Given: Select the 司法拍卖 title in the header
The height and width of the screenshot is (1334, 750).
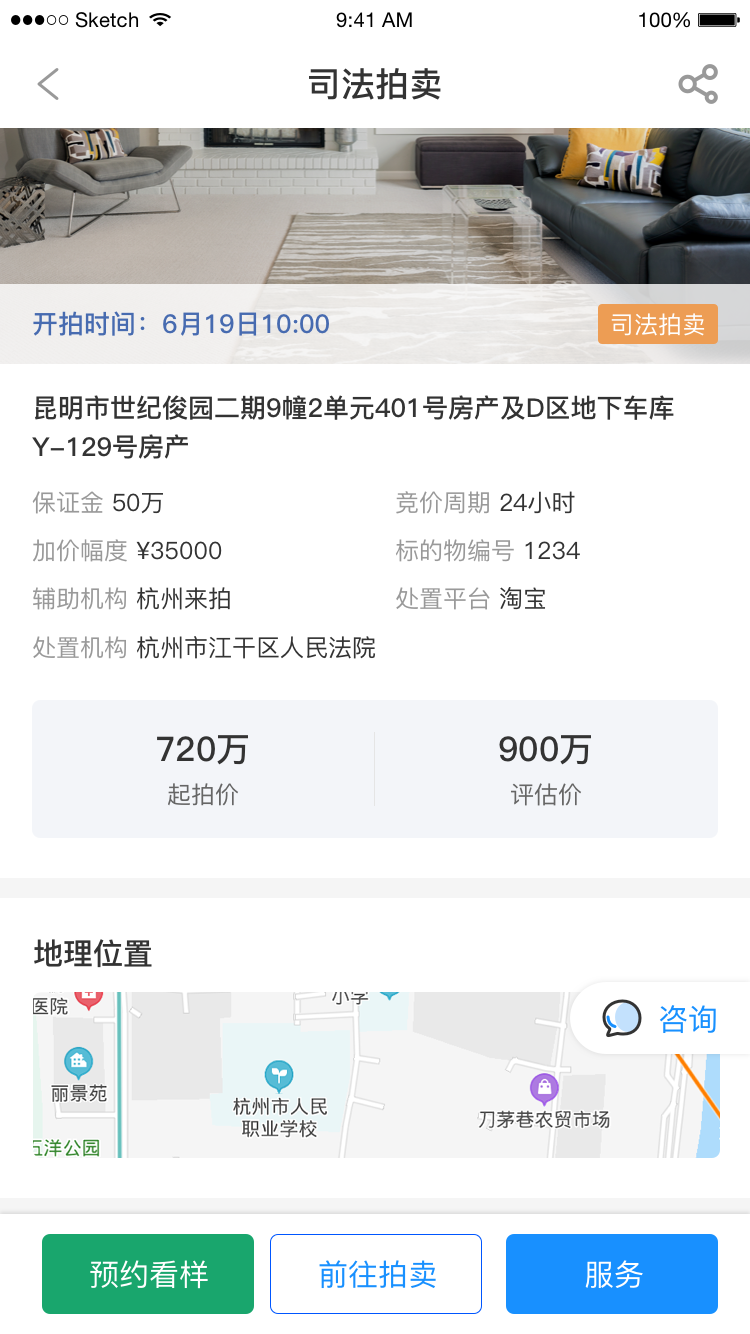Looking at the screenshot, I should tap(375, 84).
